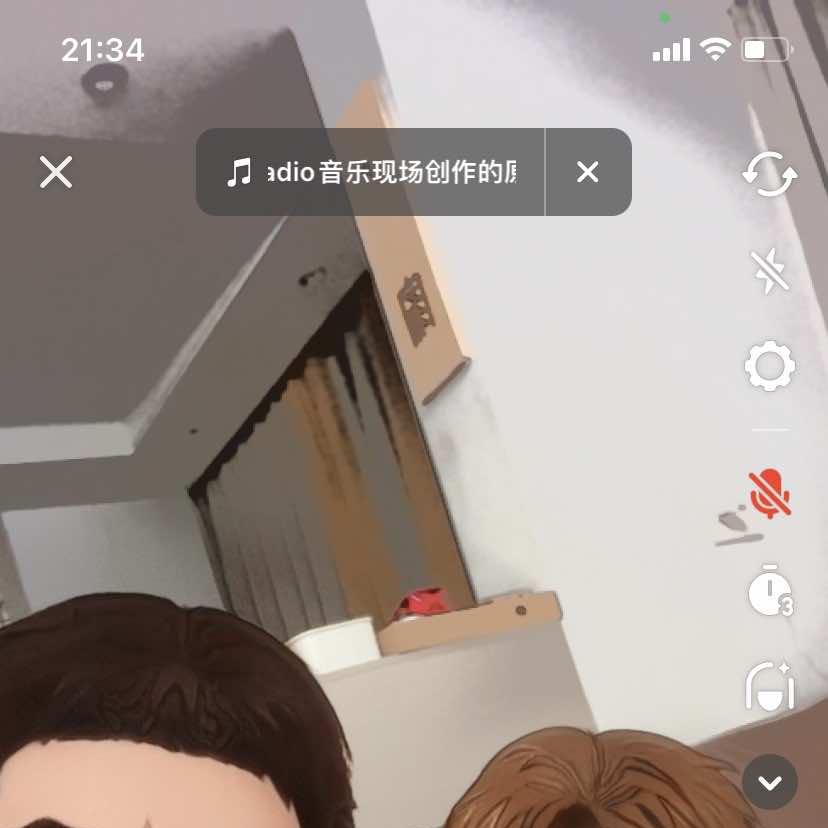Open the beauty effects icon
The image size is (828, 828).
[x=769, y=686]
